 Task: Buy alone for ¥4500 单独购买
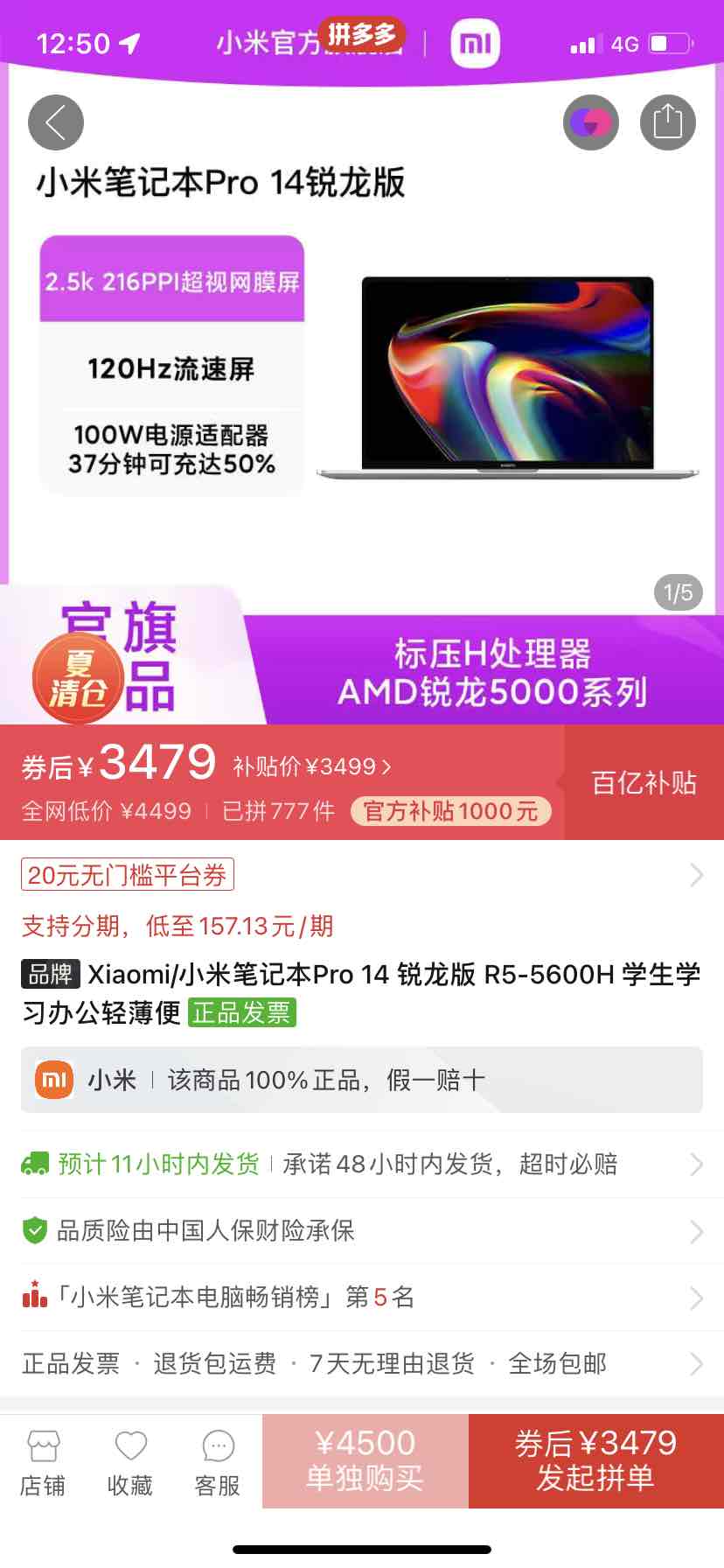pyautogui.click(x=365, y=1461)
